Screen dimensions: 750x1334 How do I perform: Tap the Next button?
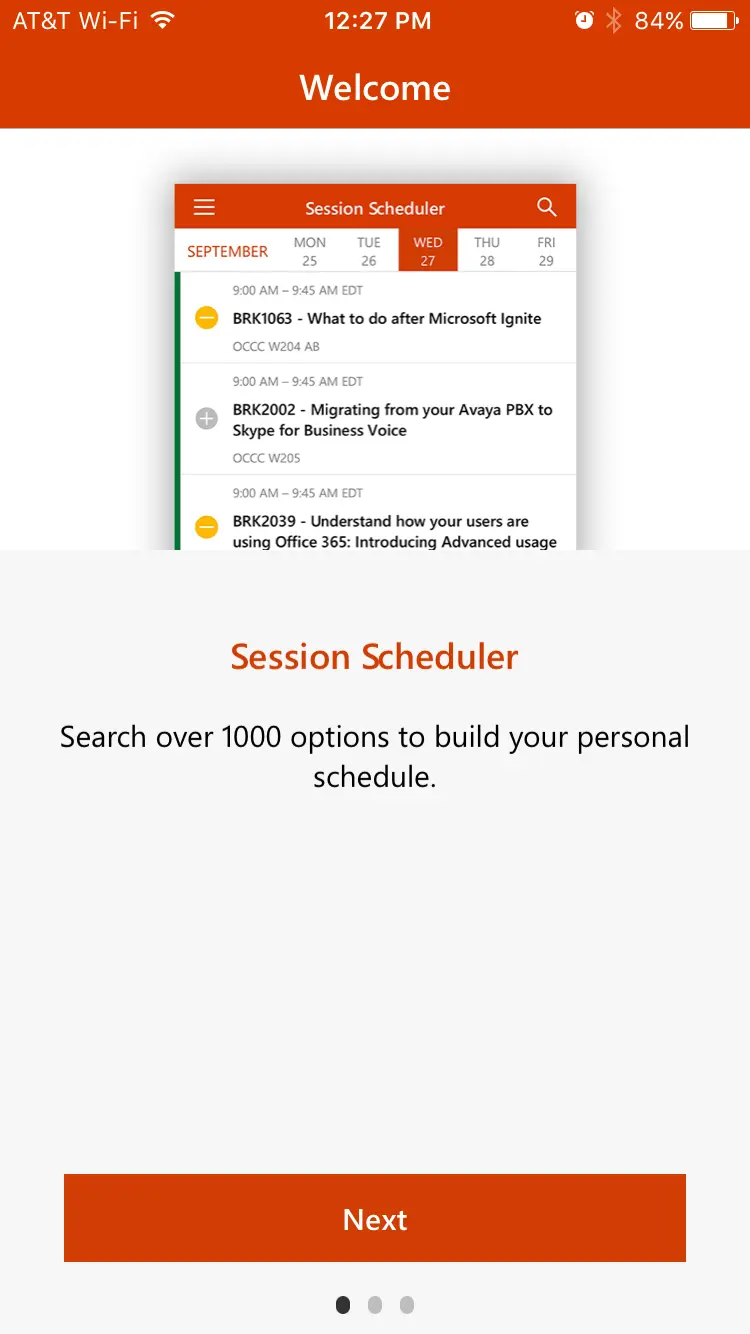pos(375,1218)
